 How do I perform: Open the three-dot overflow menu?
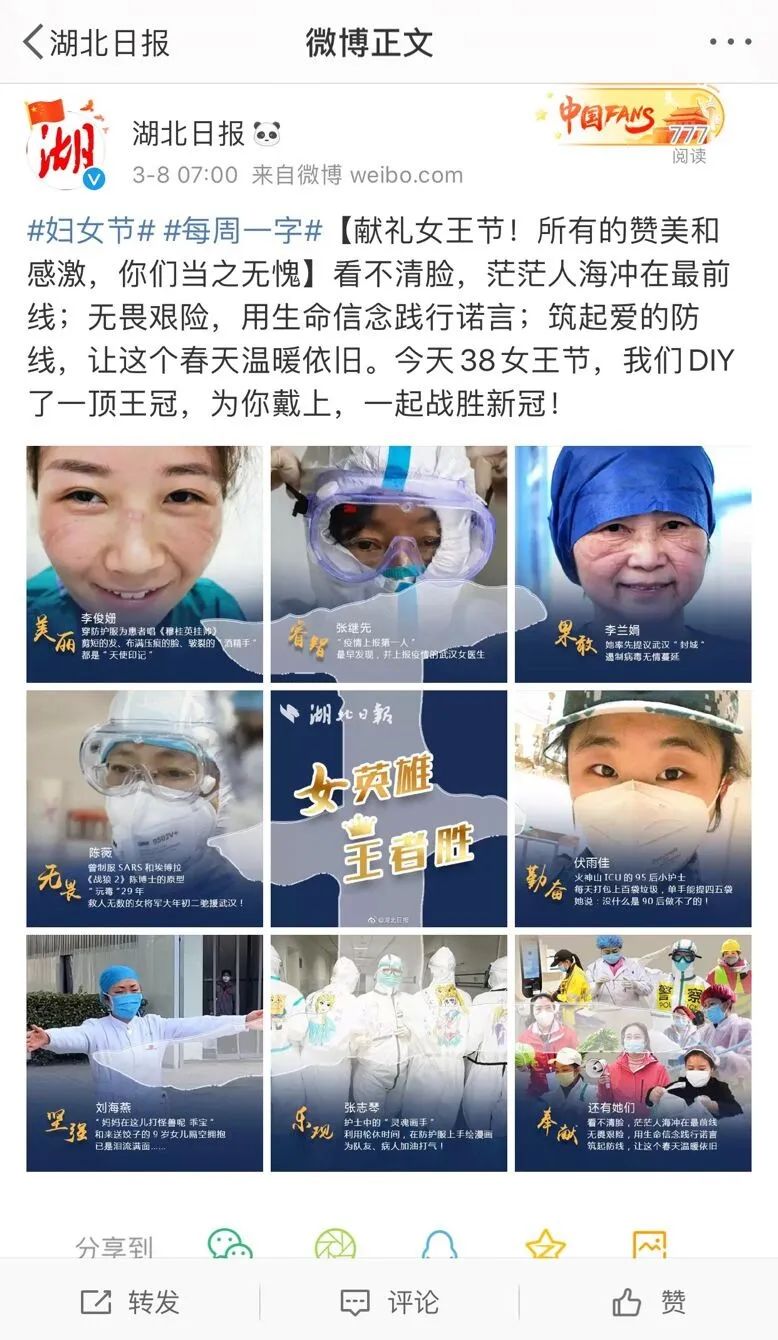(x=729, y=42)
